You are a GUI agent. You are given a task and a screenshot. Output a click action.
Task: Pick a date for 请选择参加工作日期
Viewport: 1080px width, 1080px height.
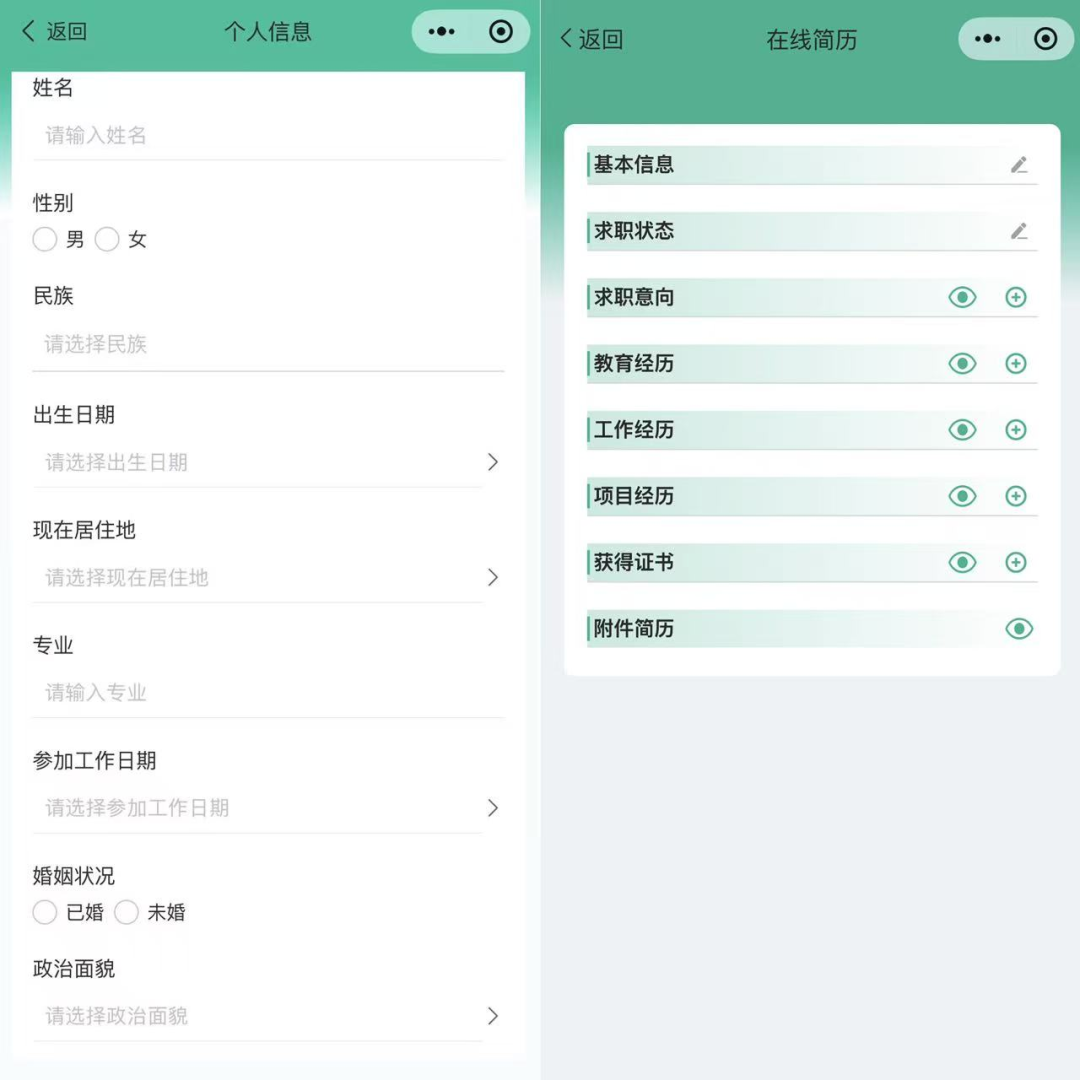(268, 808)
